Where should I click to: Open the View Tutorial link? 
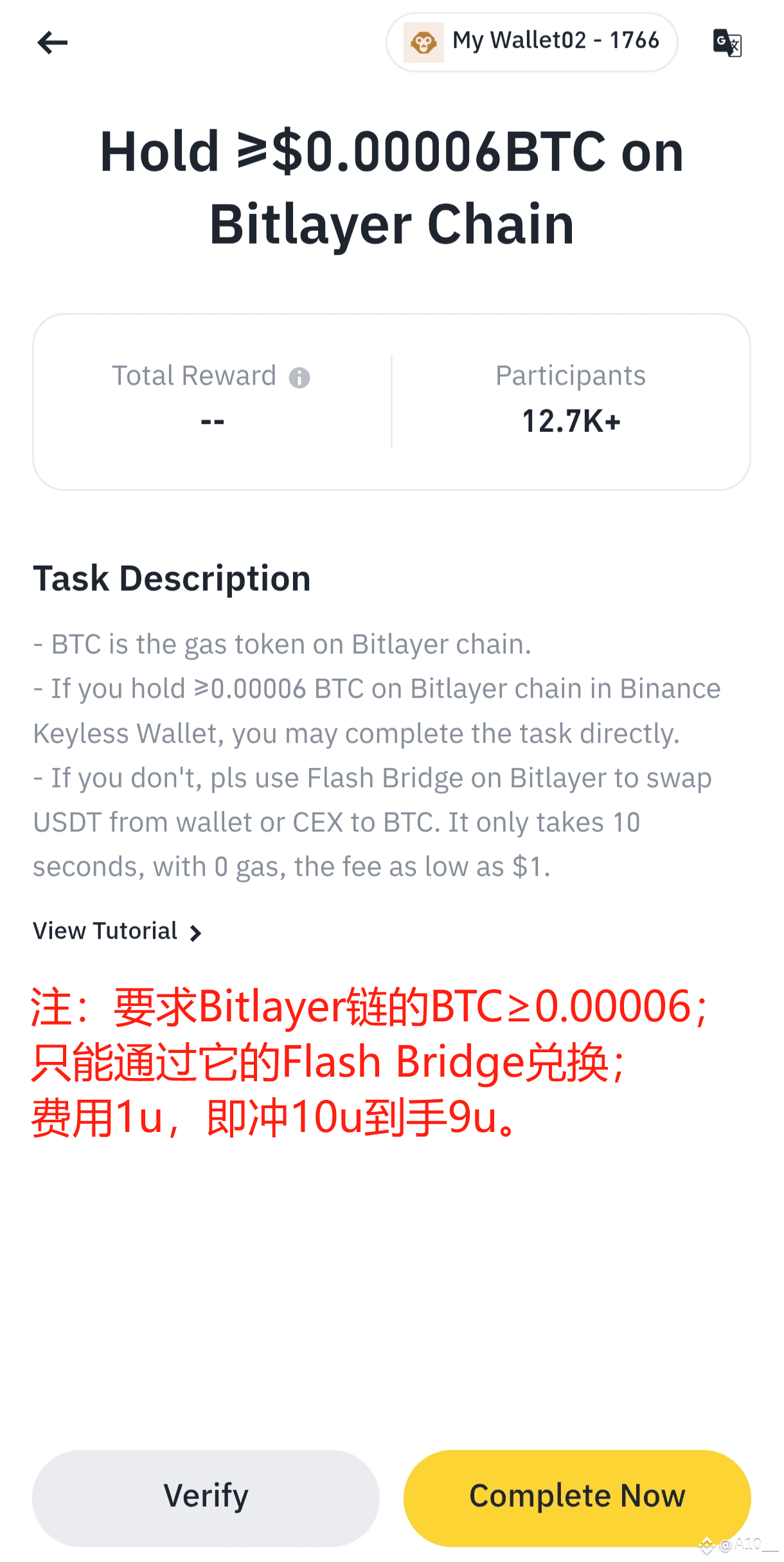click(x=118, y=931)
